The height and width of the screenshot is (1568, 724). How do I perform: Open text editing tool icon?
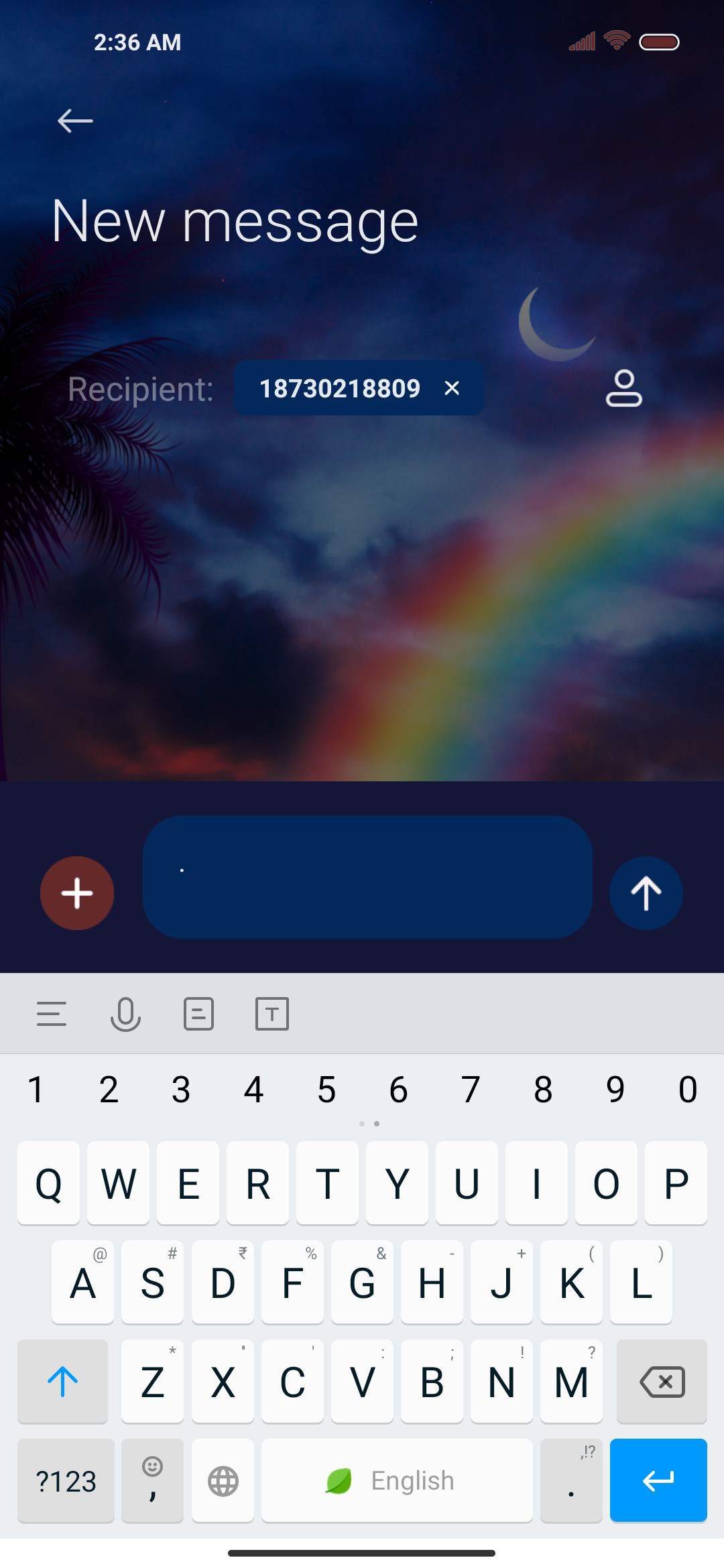(272, 1014)
